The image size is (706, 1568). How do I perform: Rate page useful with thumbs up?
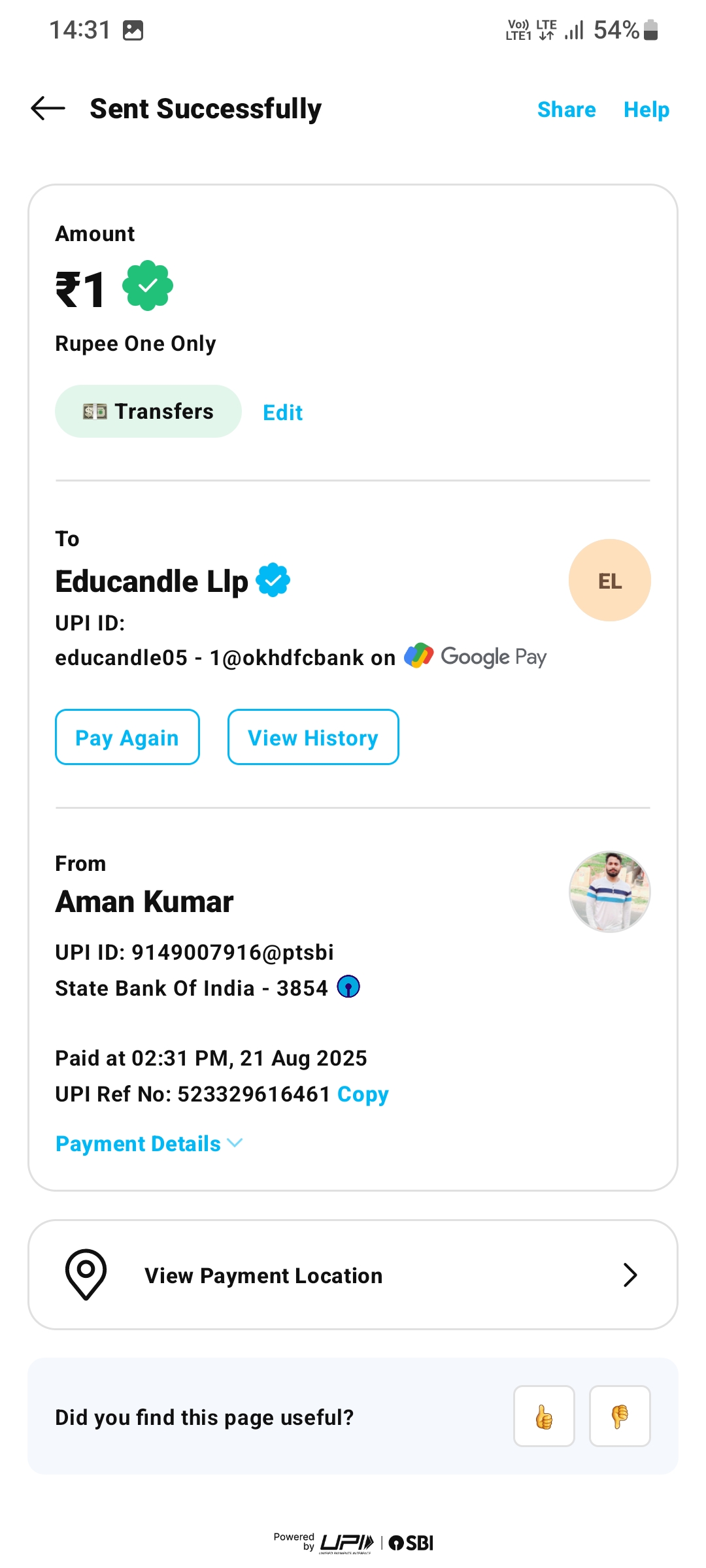[544, 1416]
